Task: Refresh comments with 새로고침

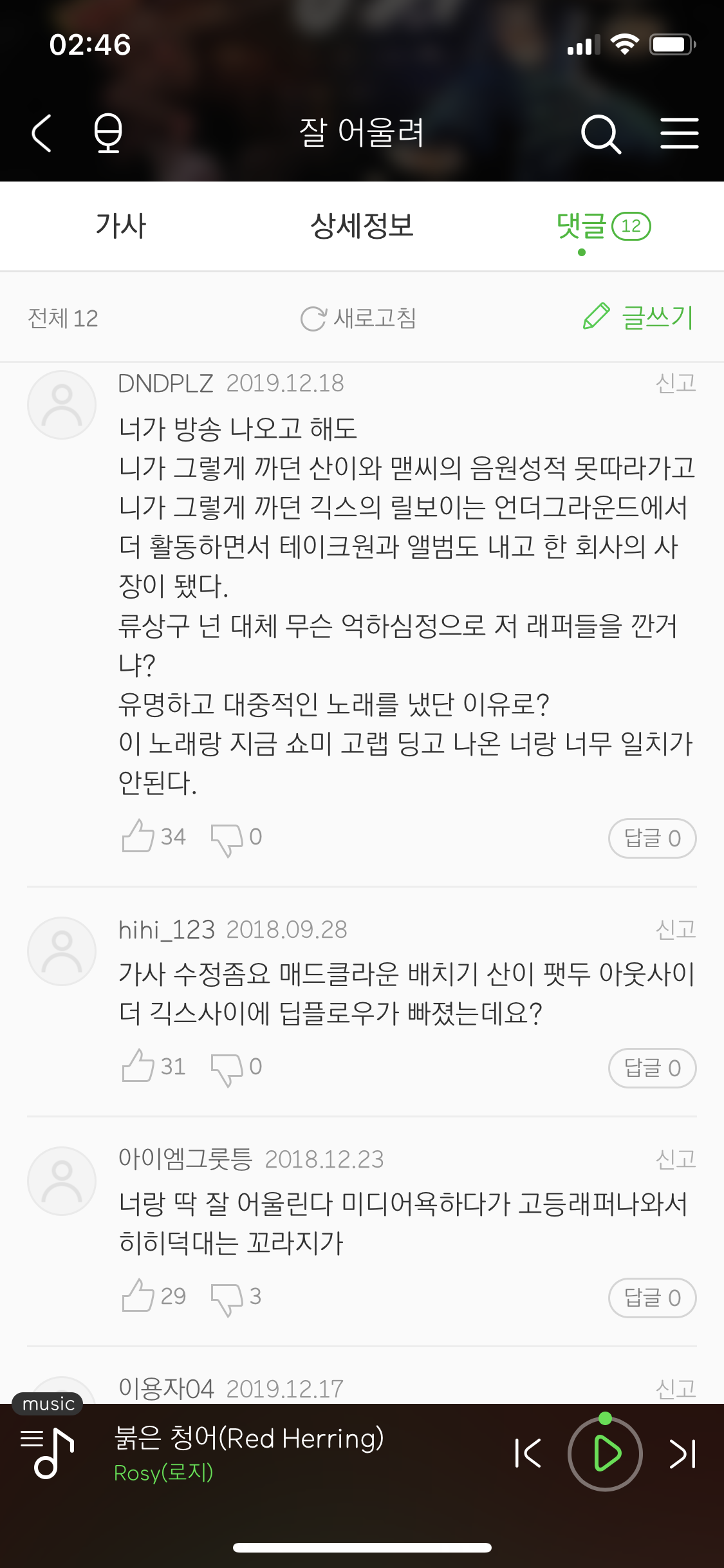Action: (x=358, y=318)
